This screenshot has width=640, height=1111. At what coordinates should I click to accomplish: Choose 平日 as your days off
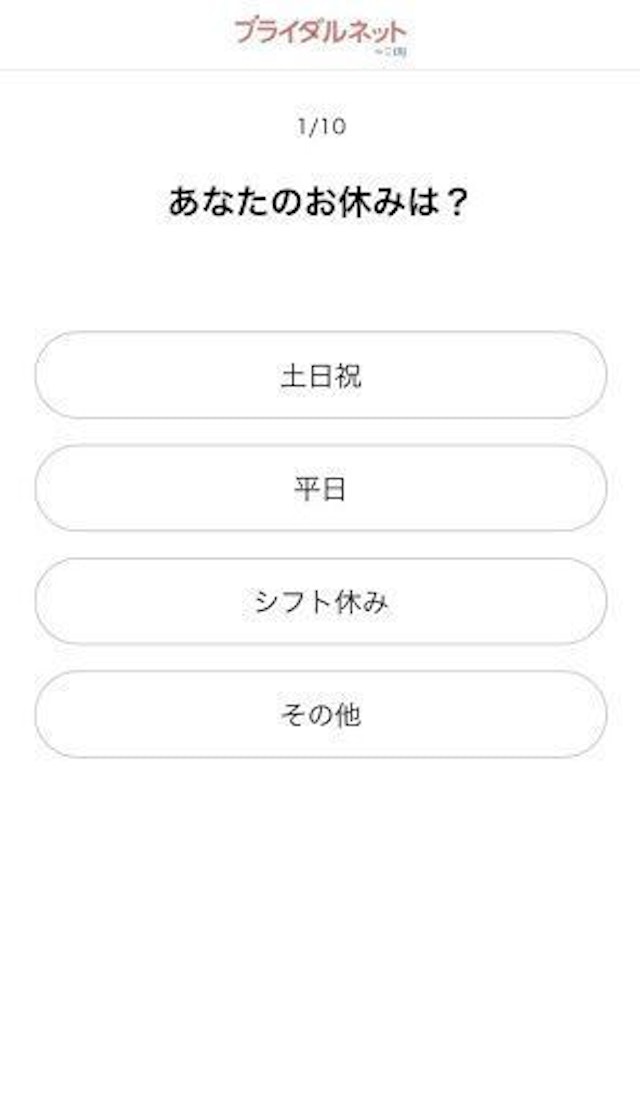click(x=320, y=489)
